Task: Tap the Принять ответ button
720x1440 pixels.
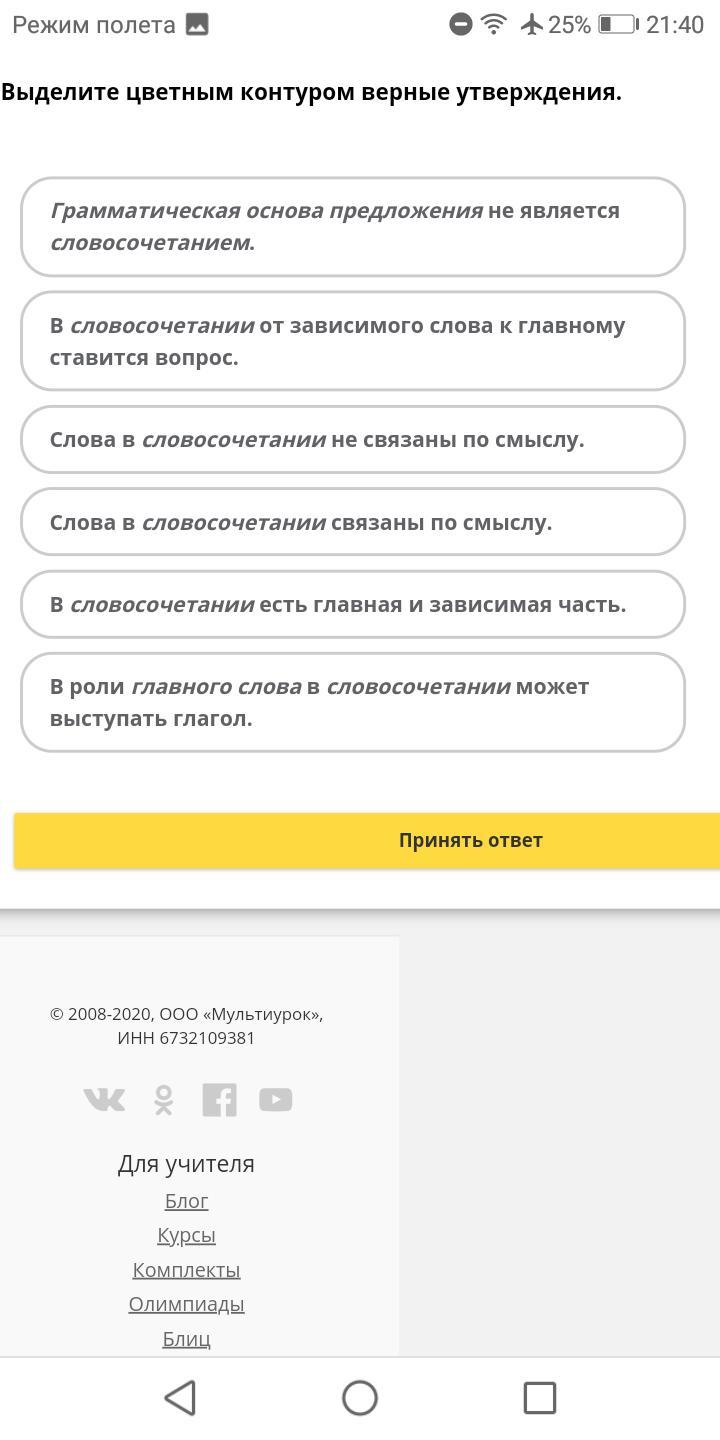Action: [x=367, y=840]
